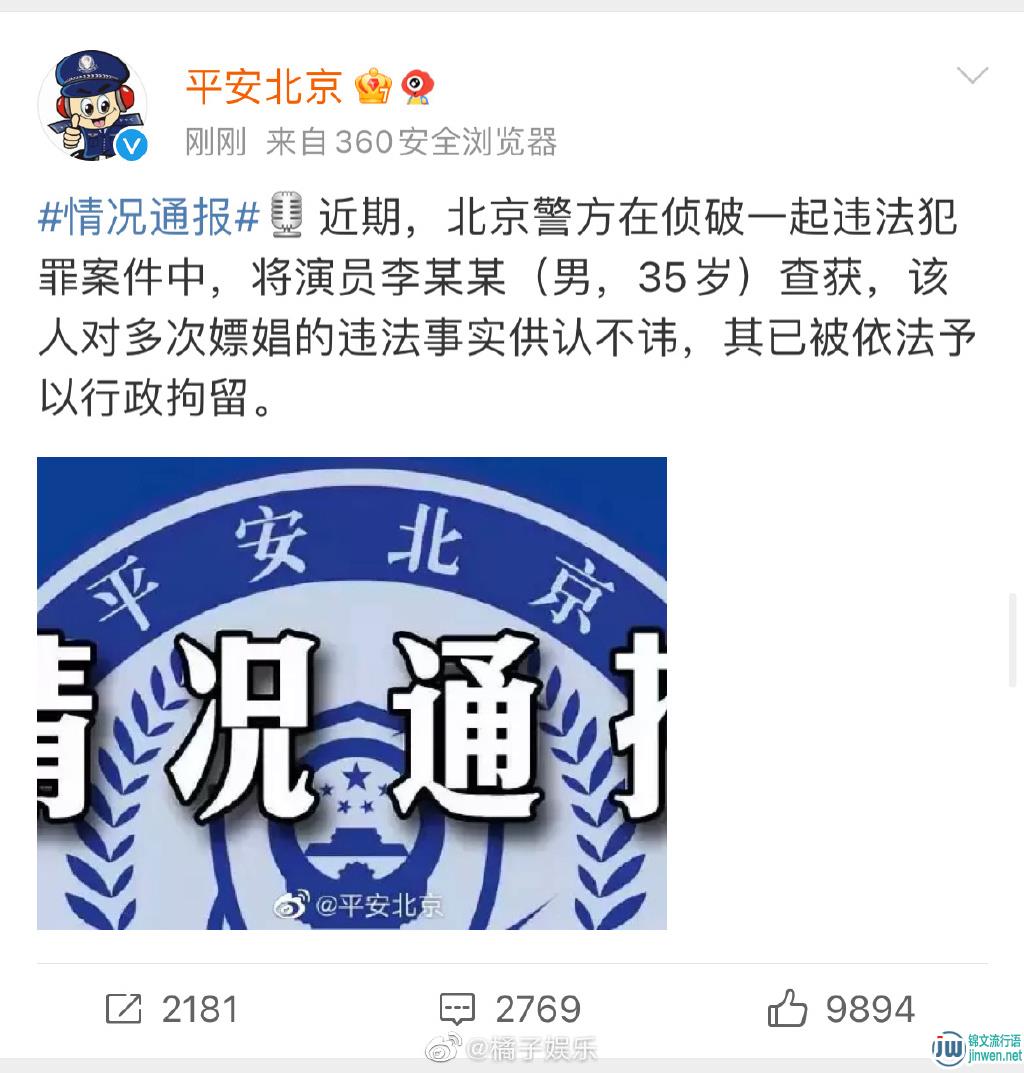Image resolution: width=1024 pixels, height=1073 pixels.
Task: Like the post with 9894 likes
Action: (841, 1009)
